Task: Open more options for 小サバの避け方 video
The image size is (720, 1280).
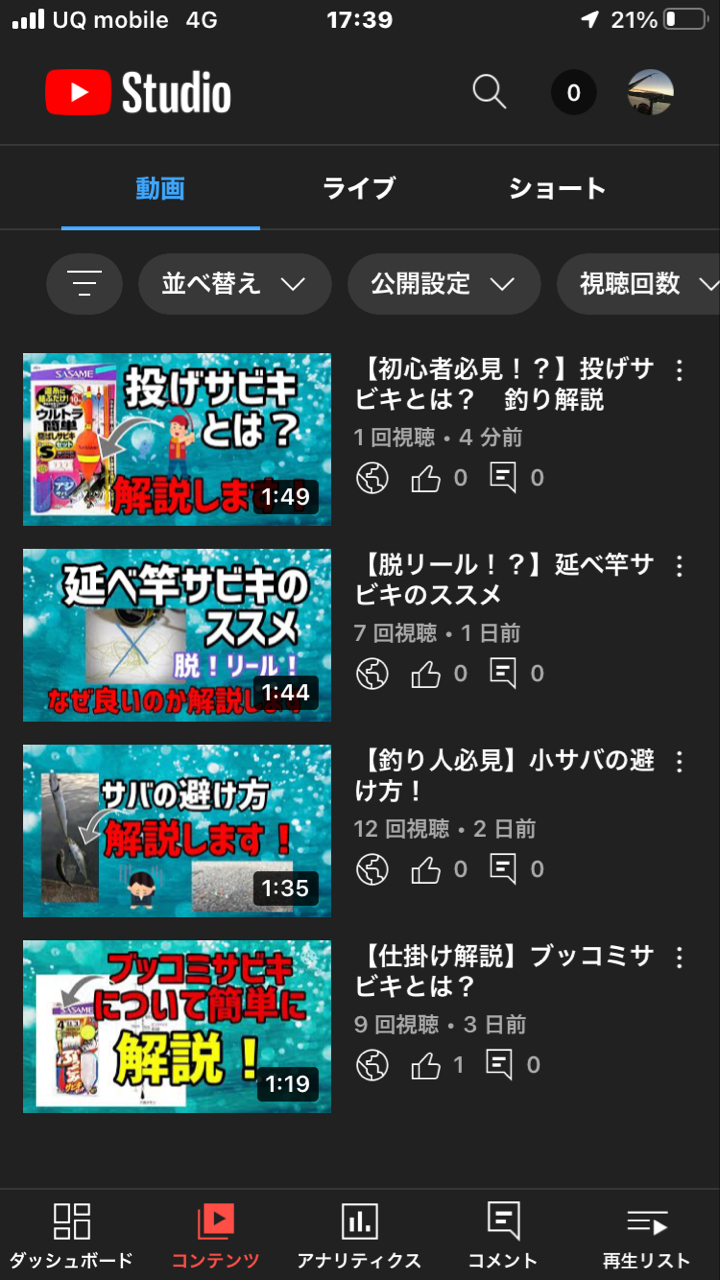Action: pyautogui.click(x=679, y=762)
